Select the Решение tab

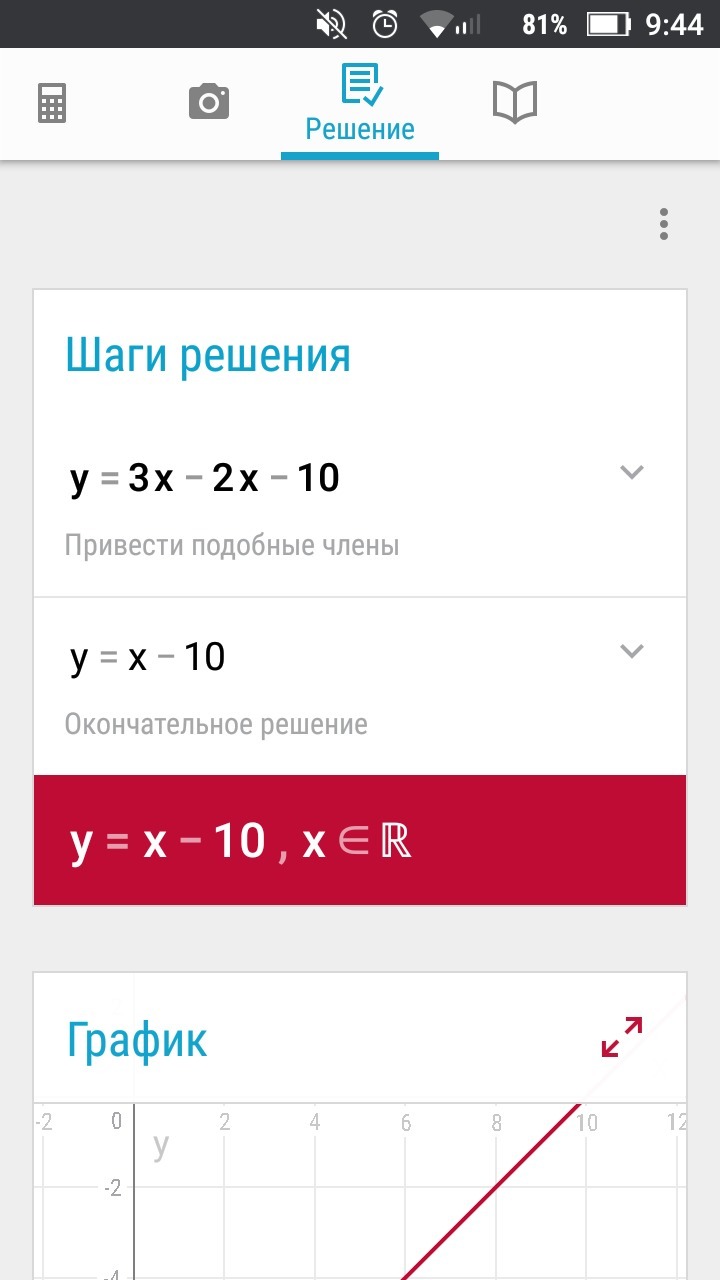click(360, 104)
